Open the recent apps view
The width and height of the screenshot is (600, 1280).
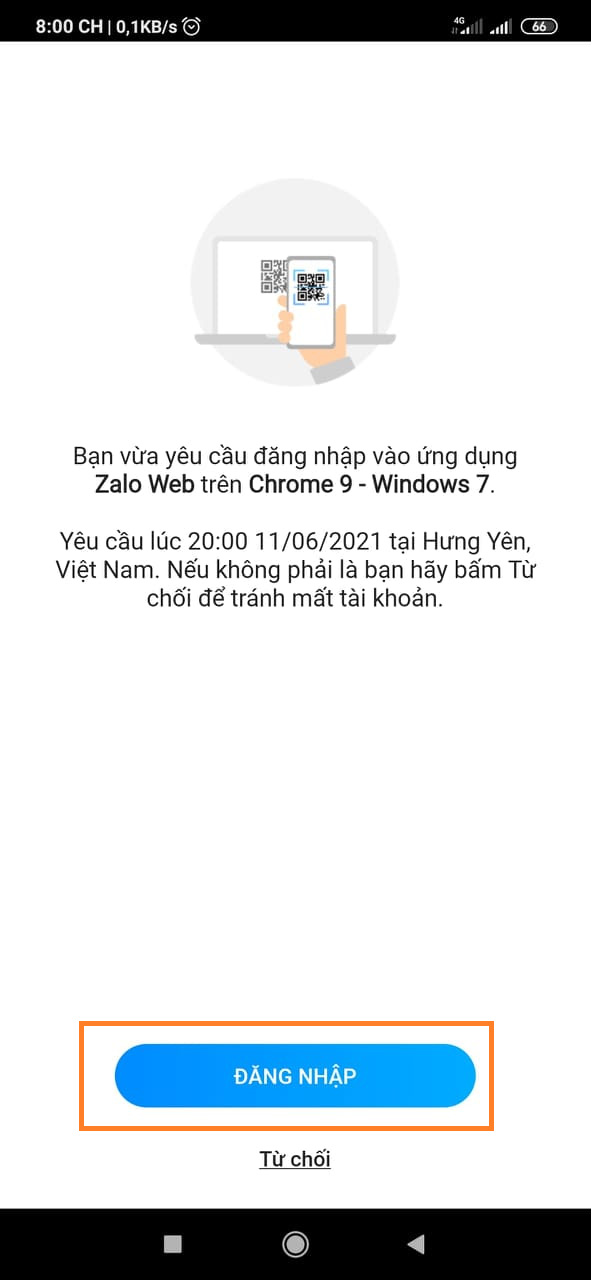pyautogui.click(x=173, y=1243)
